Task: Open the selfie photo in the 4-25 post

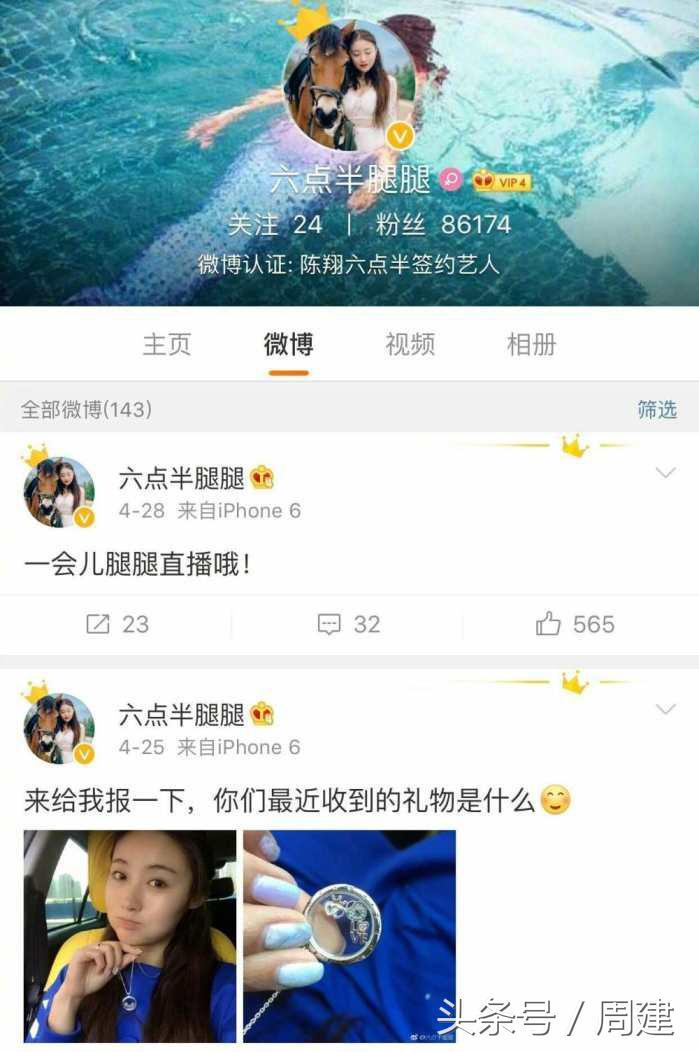Action: 130,936
